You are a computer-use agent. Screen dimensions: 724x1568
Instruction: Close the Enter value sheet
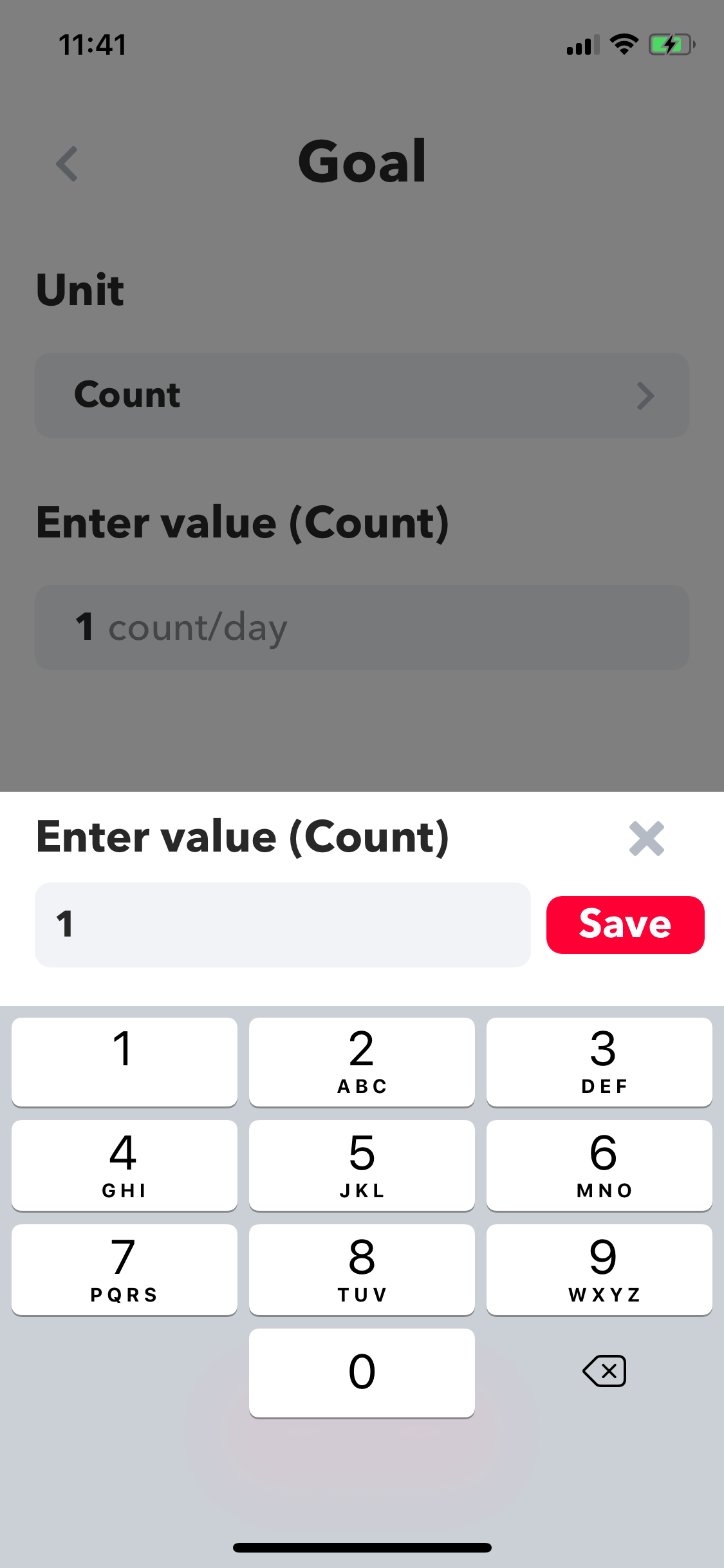646,838
